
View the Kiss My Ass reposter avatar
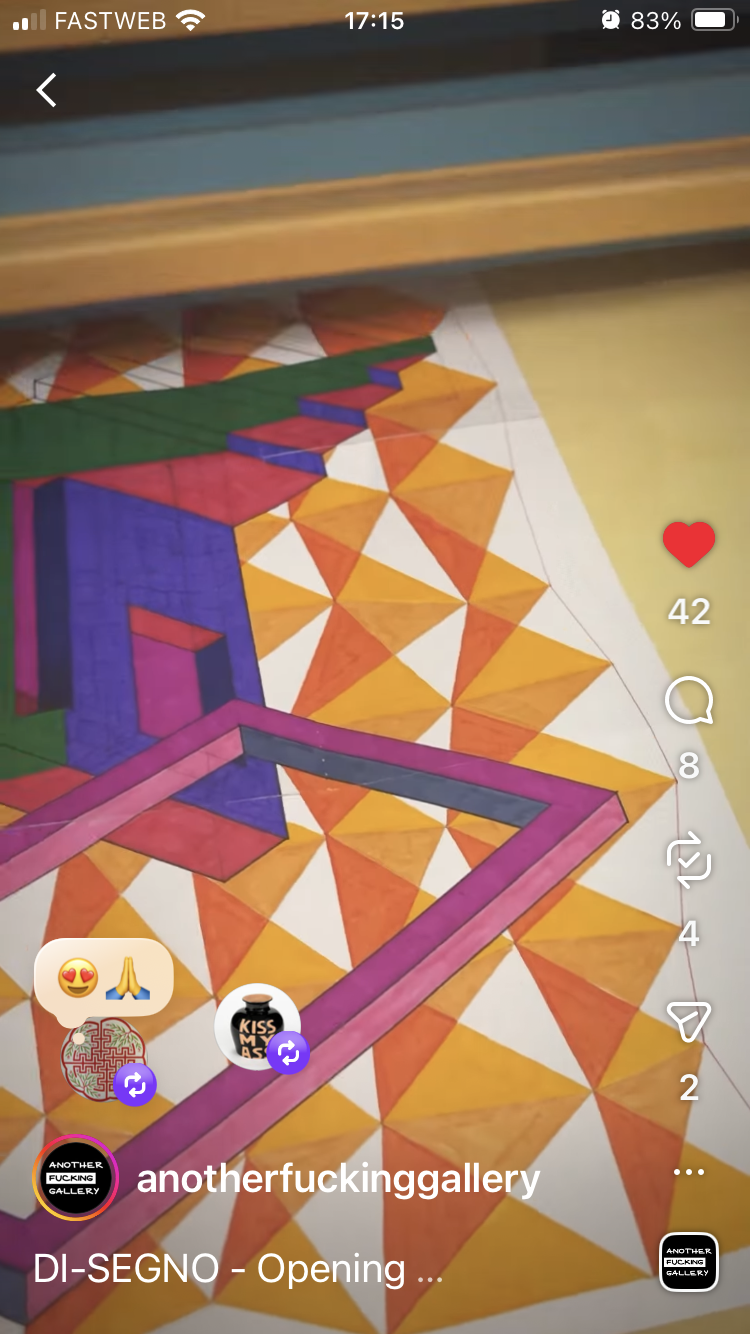(x=257, y=1027)
